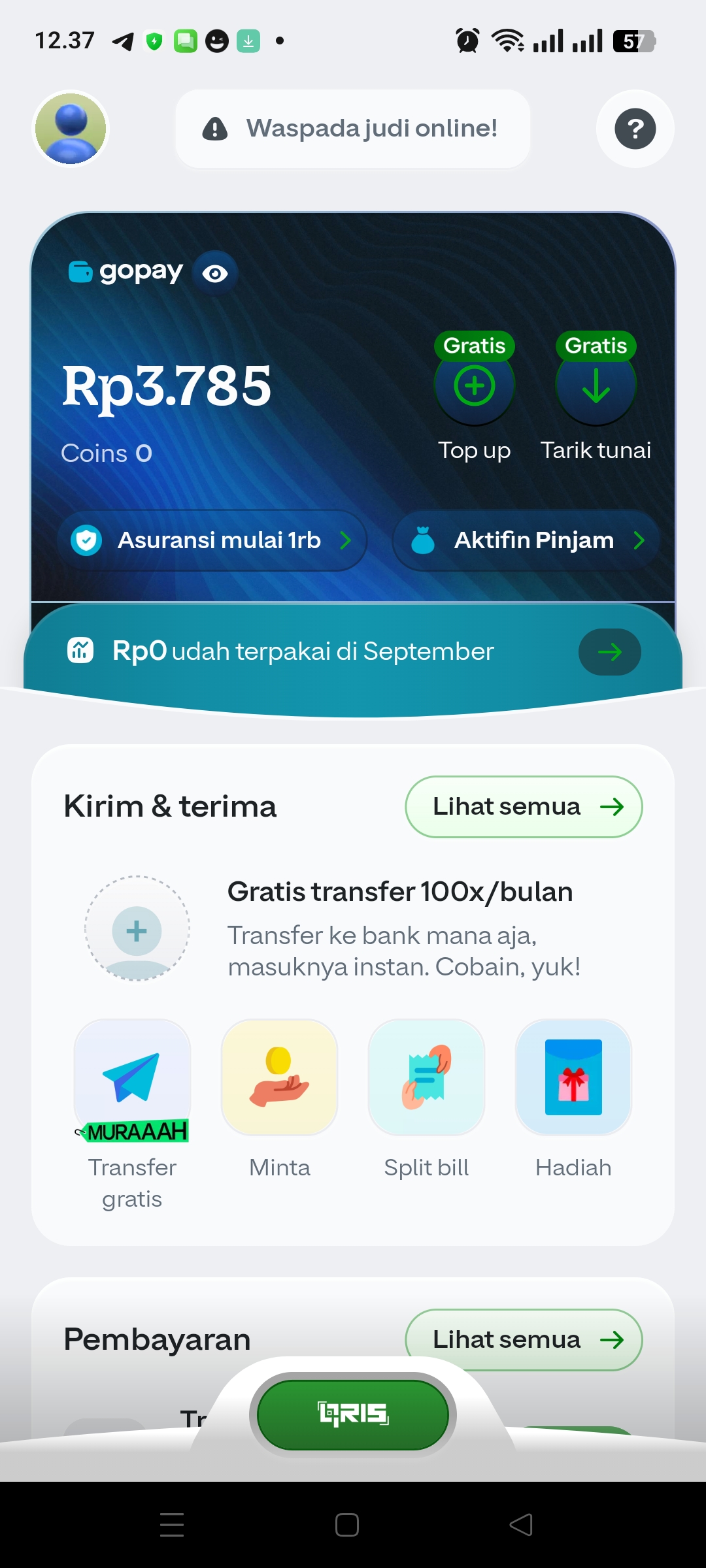This screenshot has width=706, height=1568.
Task: Open Split bill
Action: click(x=426, y=1078)
